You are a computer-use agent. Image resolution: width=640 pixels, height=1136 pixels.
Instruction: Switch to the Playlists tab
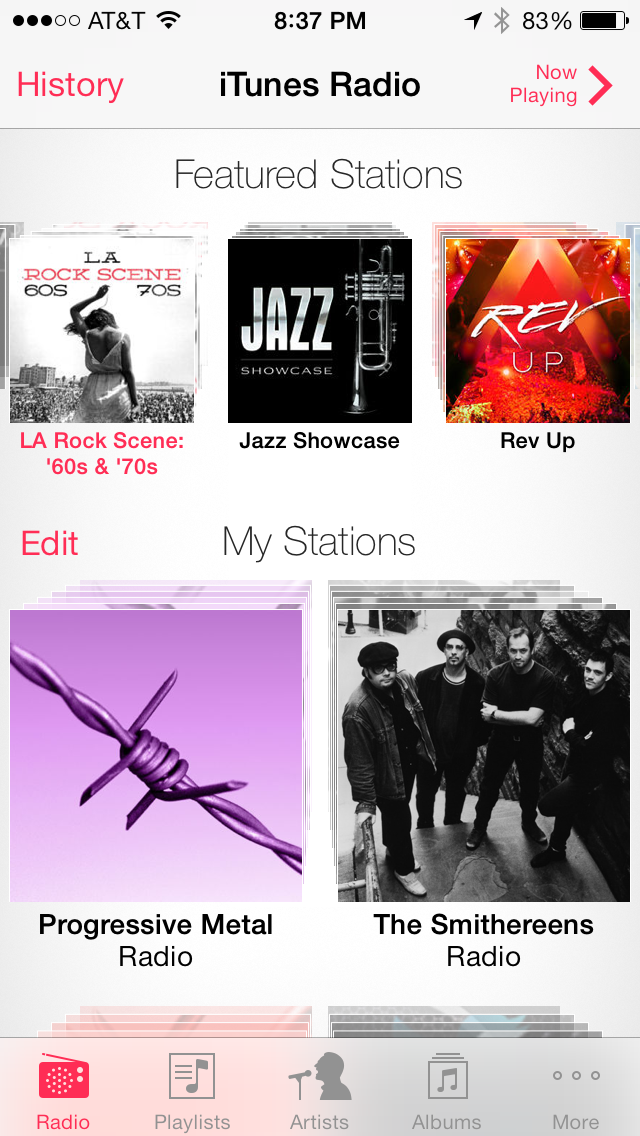pyautogui.click(x=192, y=1090)
